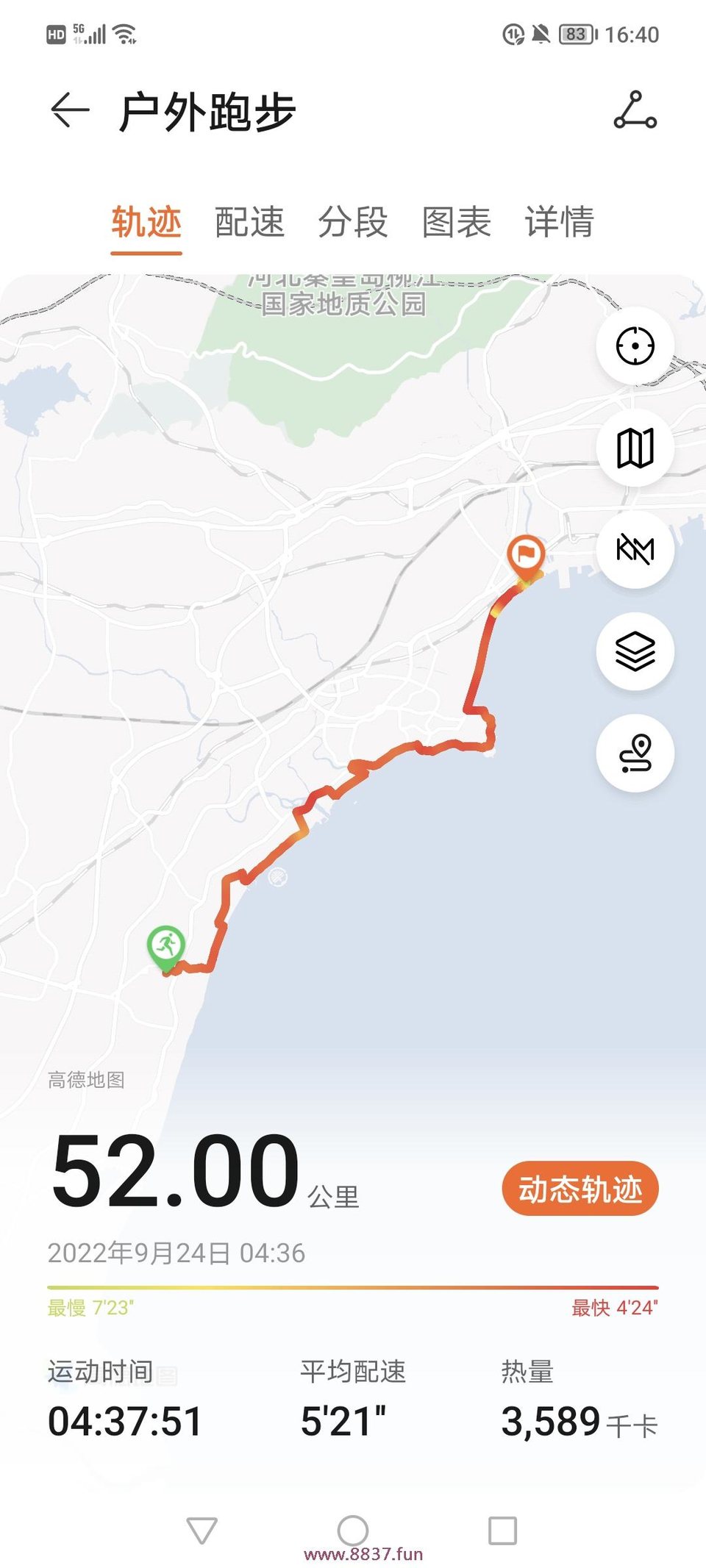The height and width of the screenshot is (1568, 706).
Task: Tap the system home button
Action: [353, 1531]
